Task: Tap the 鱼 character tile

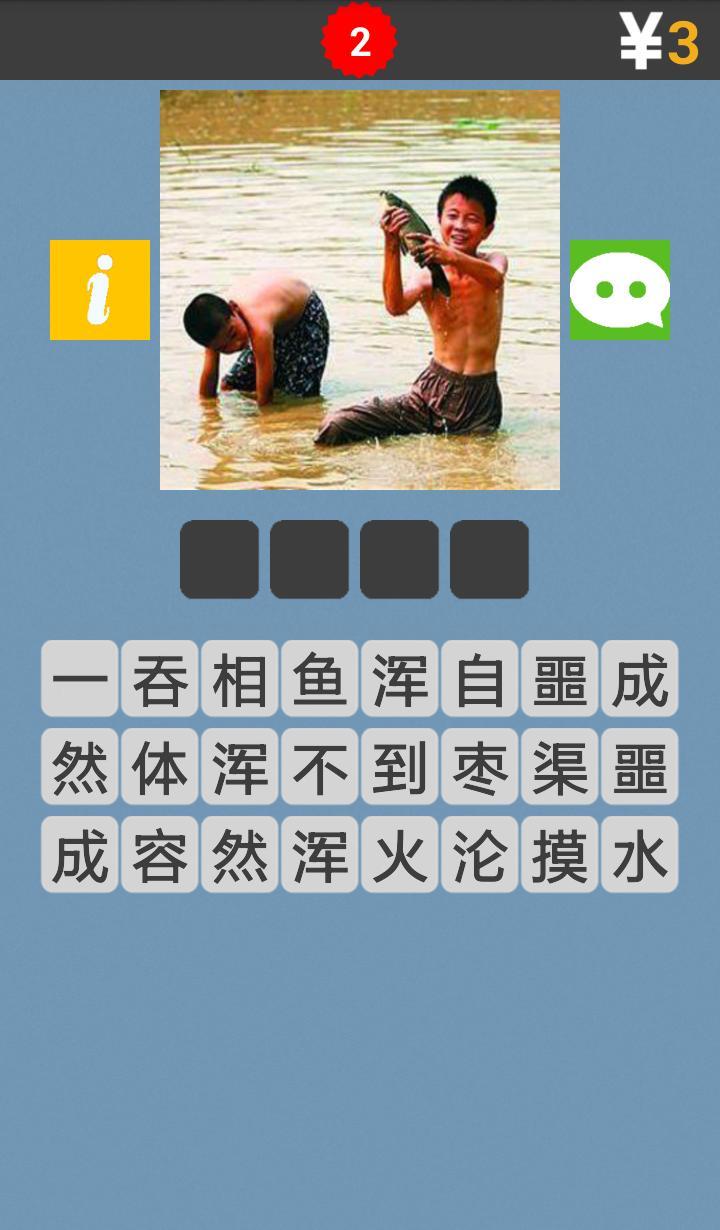Action: (320, 679)
